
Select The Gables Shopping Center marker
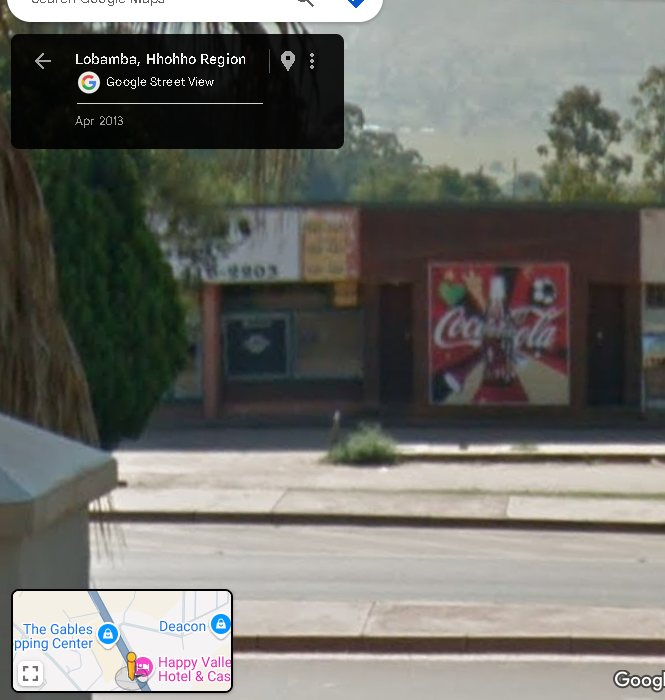[x=108, y=634]
